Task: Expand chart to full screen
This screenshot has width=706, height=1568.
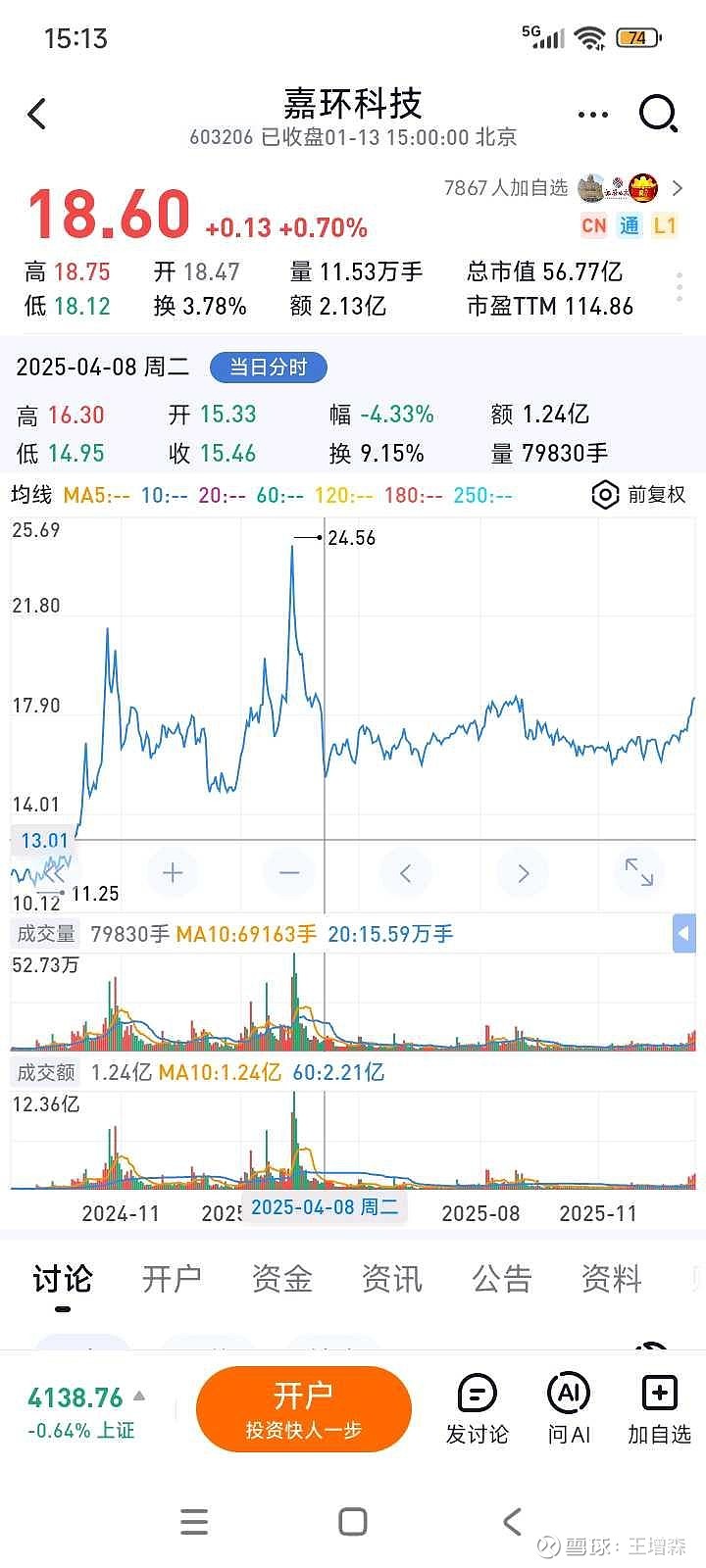Action: pyautogui.click(x=639, y=872)
